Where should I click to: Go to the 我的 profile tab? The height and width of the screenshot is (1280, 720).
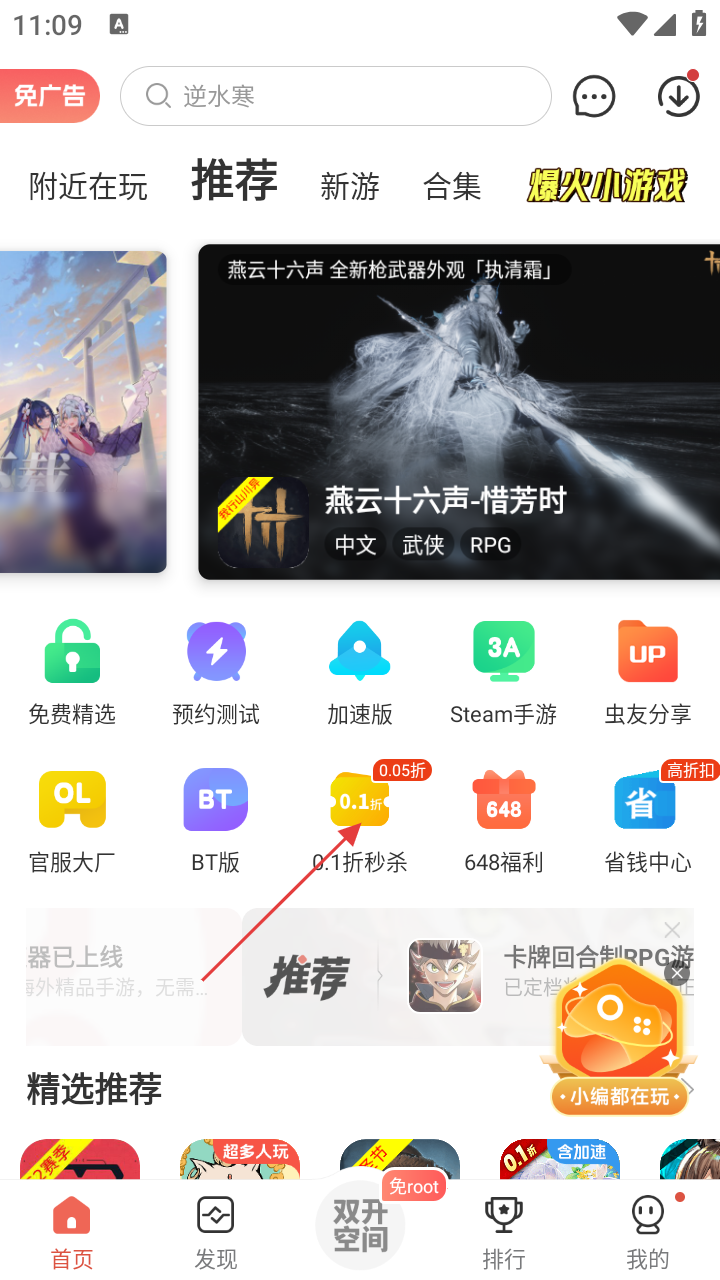coord(647,1232)
